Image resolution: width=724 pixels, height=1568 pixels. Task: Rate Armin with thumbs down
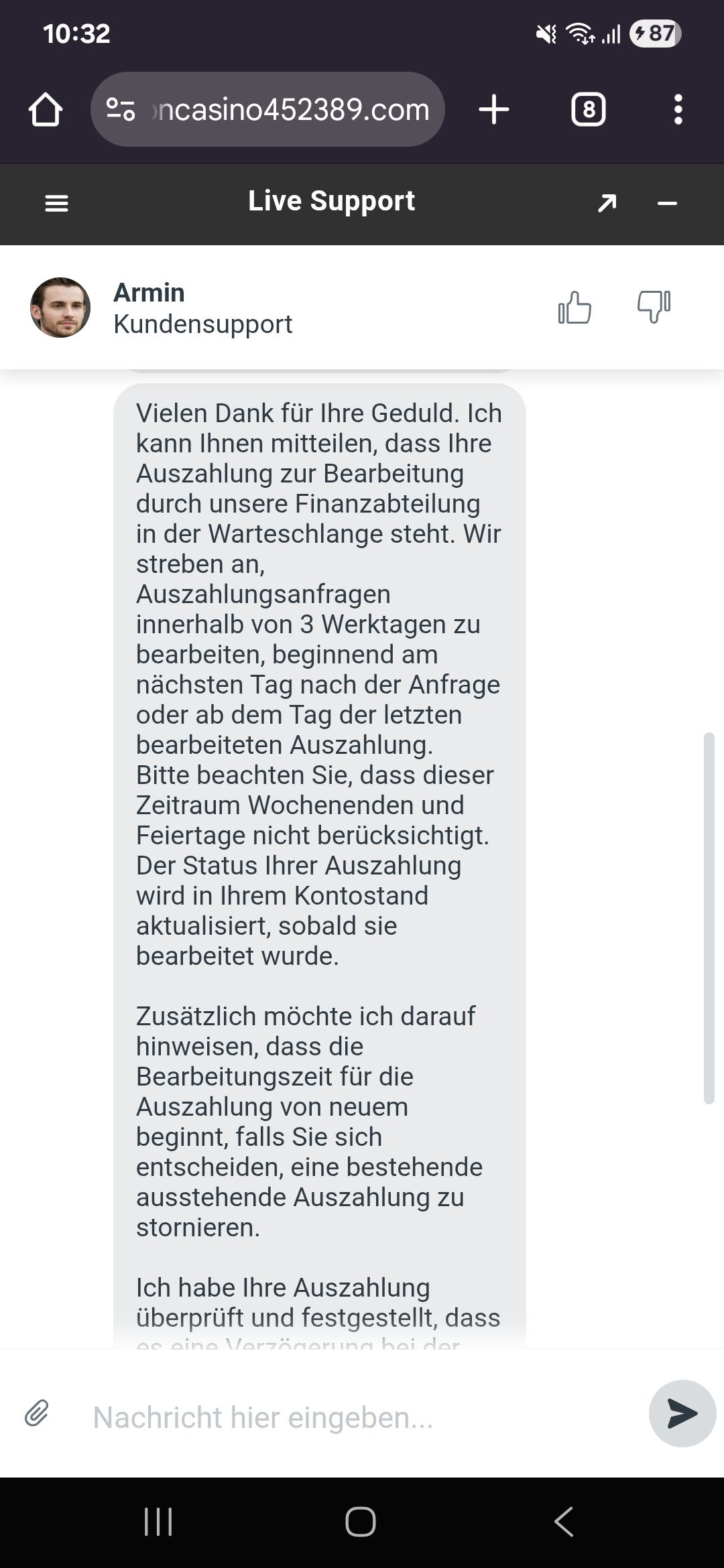(x=654, y=308)
